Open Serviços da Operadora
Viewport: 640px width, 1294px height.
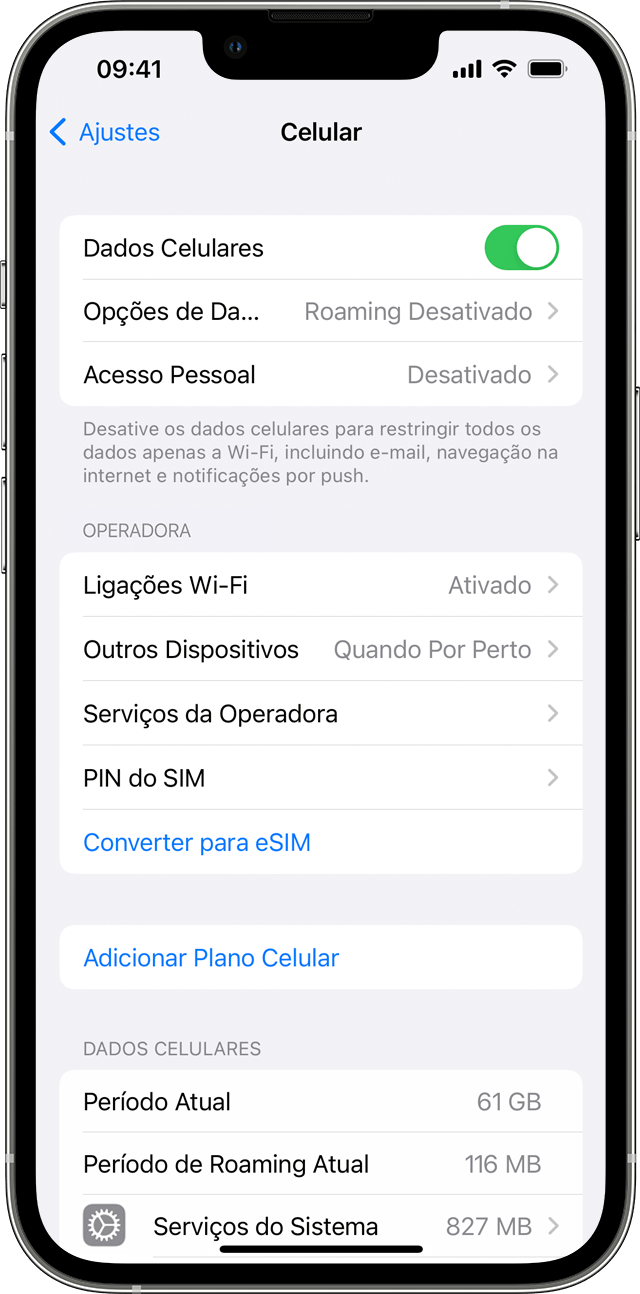[x=320, y=714]
